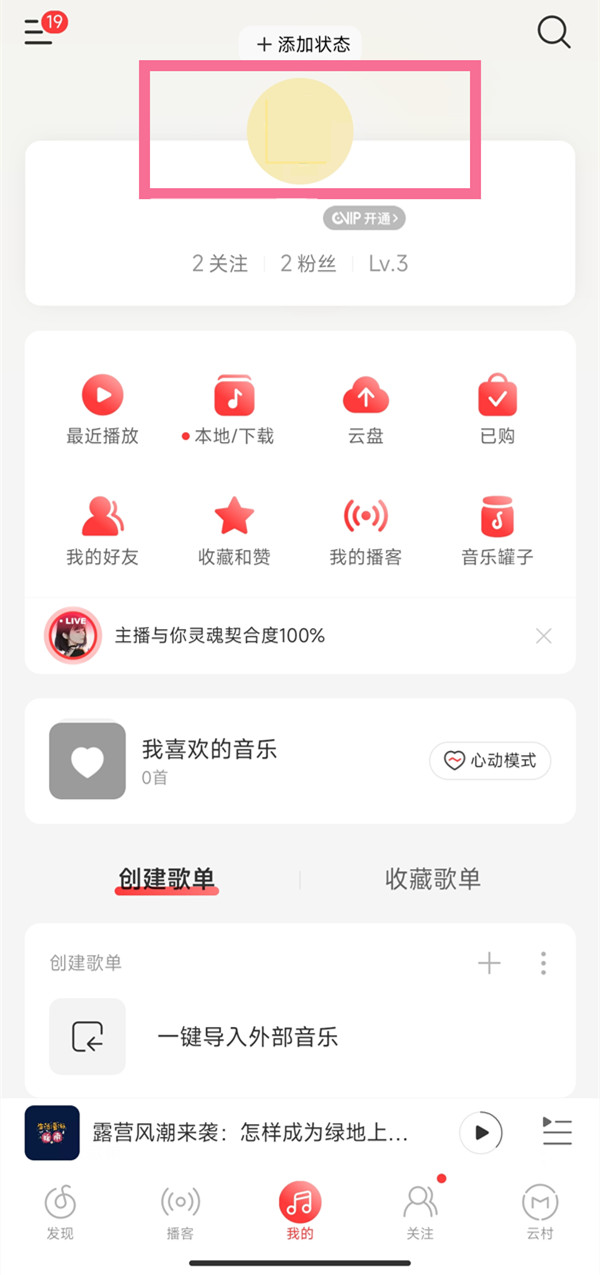This screenshot has width=600, height=1275.
Task: Open the search magnifier
Action: point(553,32)
